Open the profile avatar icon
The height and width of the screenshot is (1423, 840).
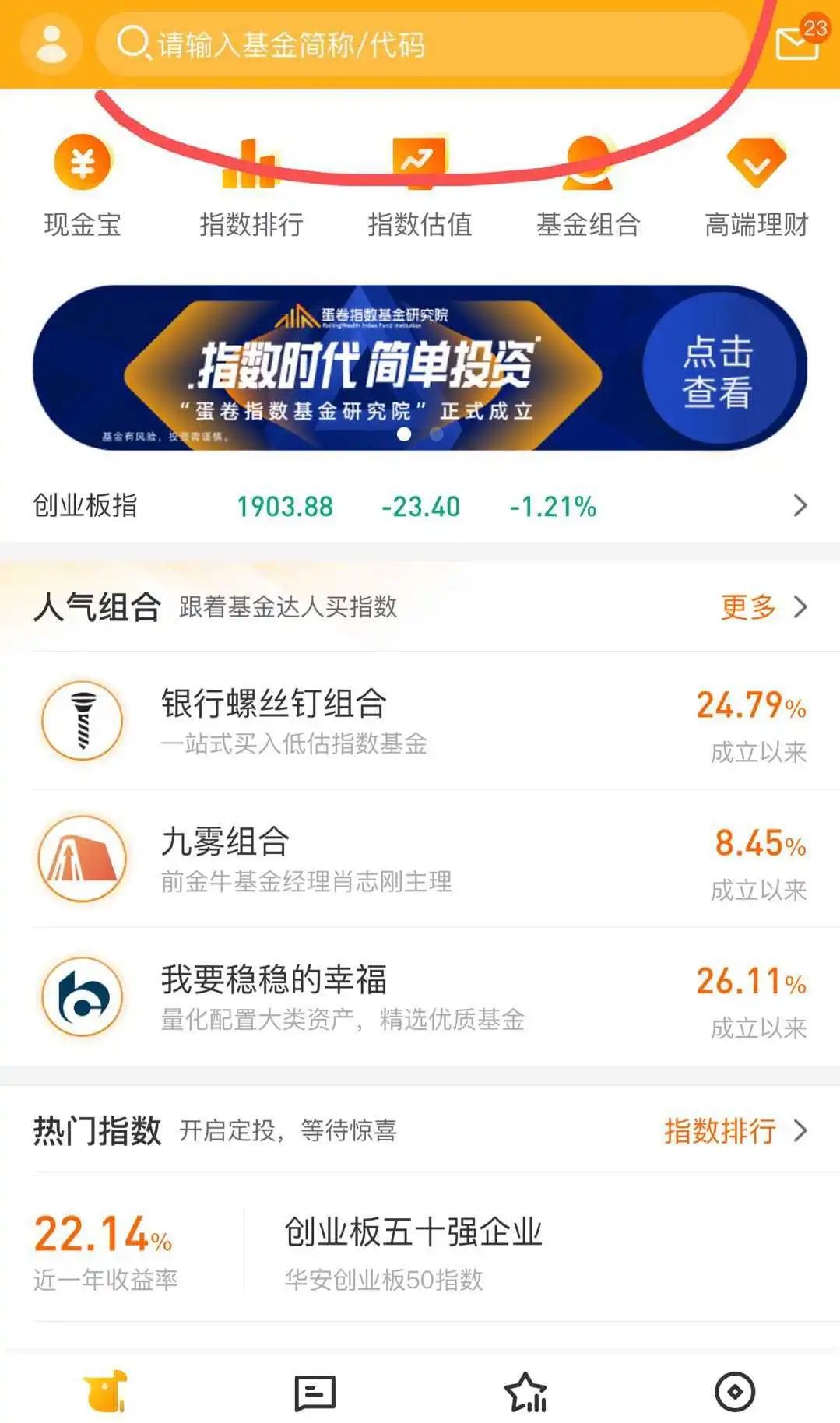(x=51, y=44)
